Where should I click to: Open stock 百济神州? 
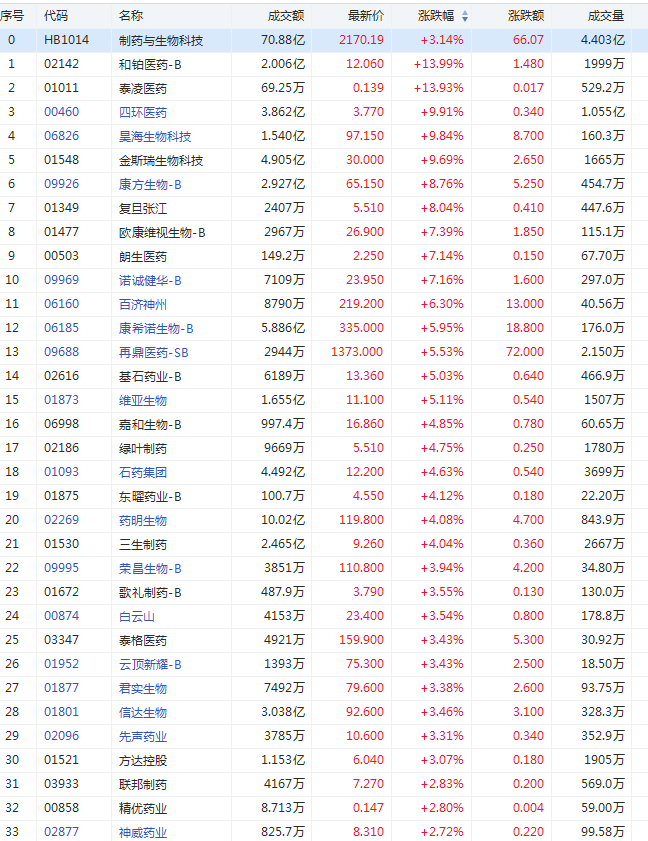tap(142, 304)
